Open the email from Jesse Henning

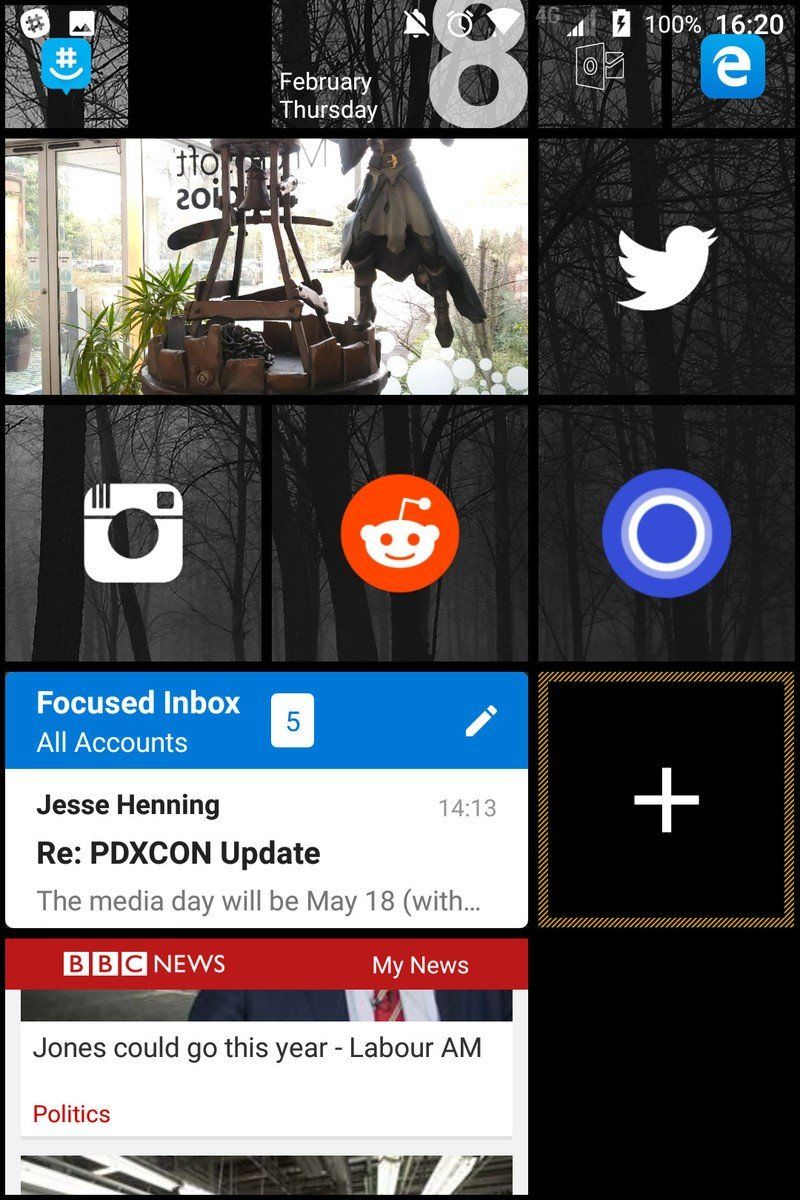point(127,804)
